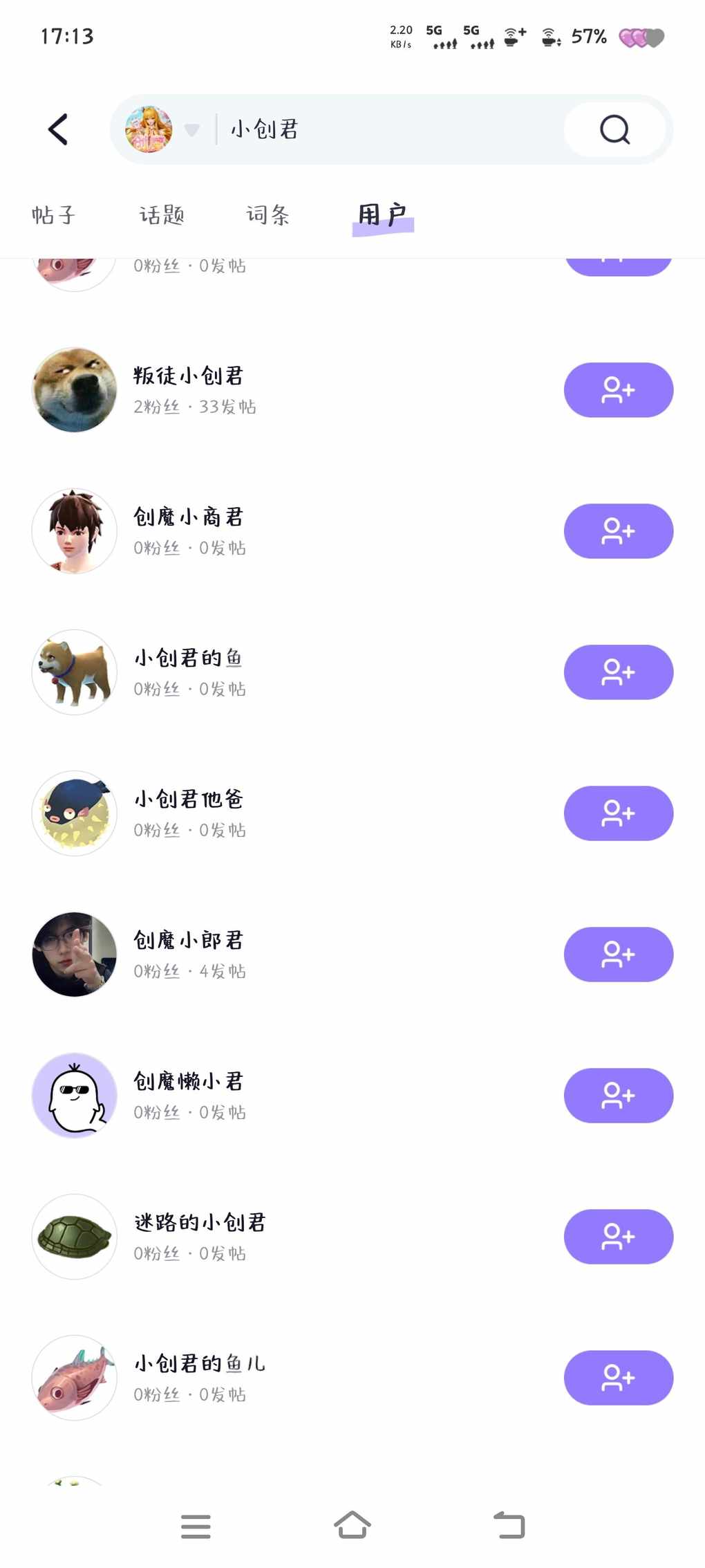This screenshot has width=705, height=1568.
Task: Go back using the top-left arrow
Action: point(58,129)
